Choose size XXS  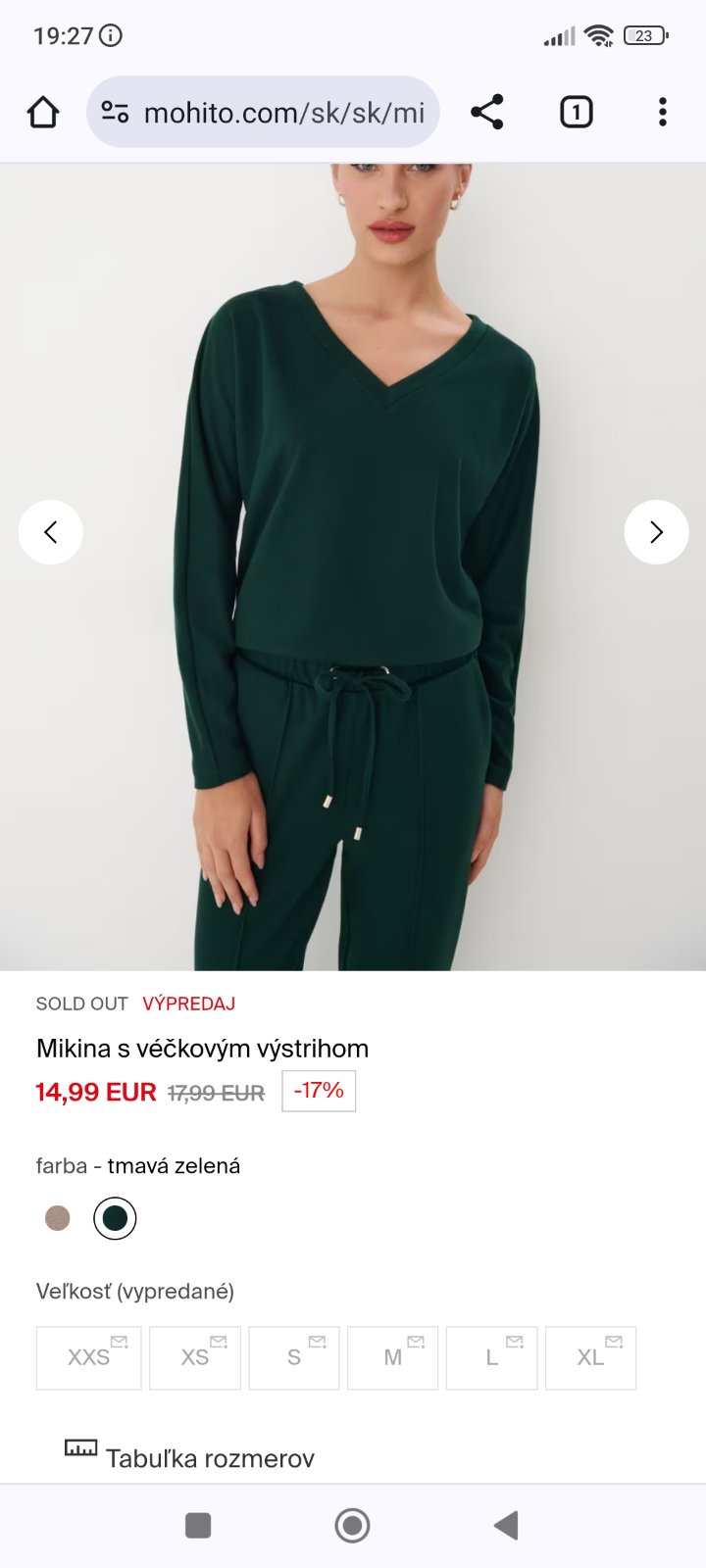89,1357
